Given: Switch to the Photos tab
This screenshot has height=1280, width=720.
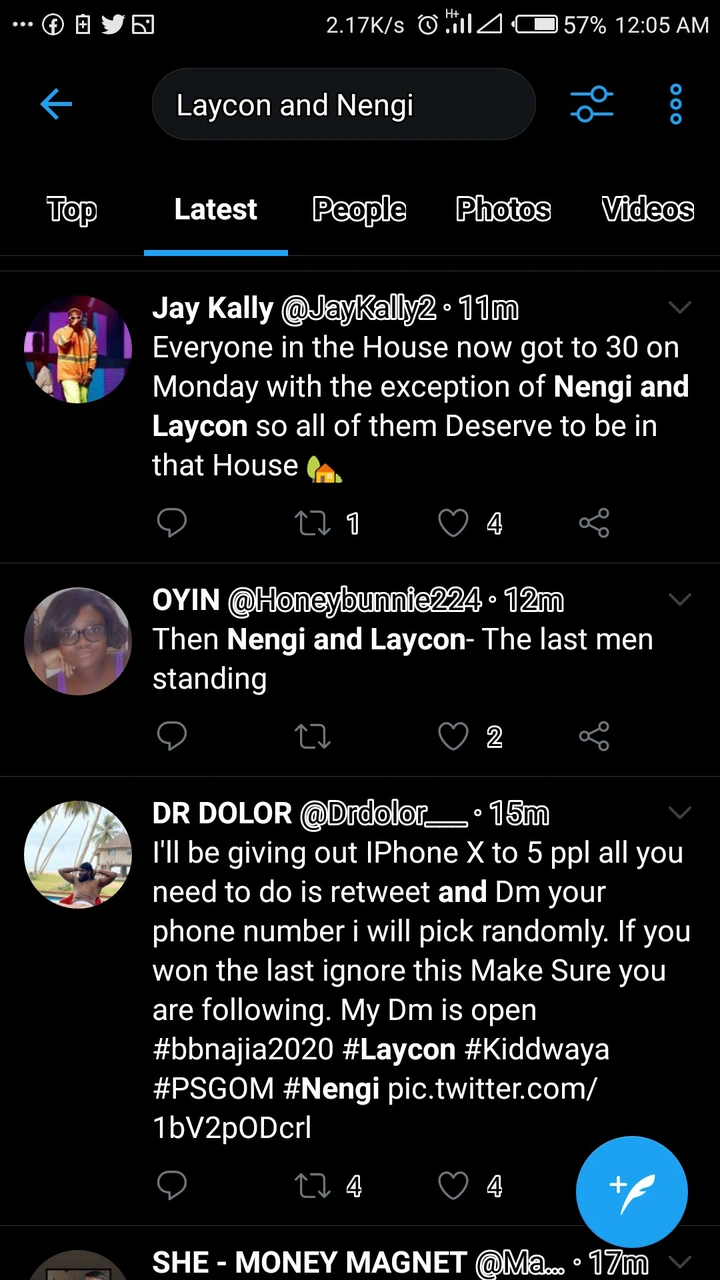Looking at the screenshot, I should point(503,209).
